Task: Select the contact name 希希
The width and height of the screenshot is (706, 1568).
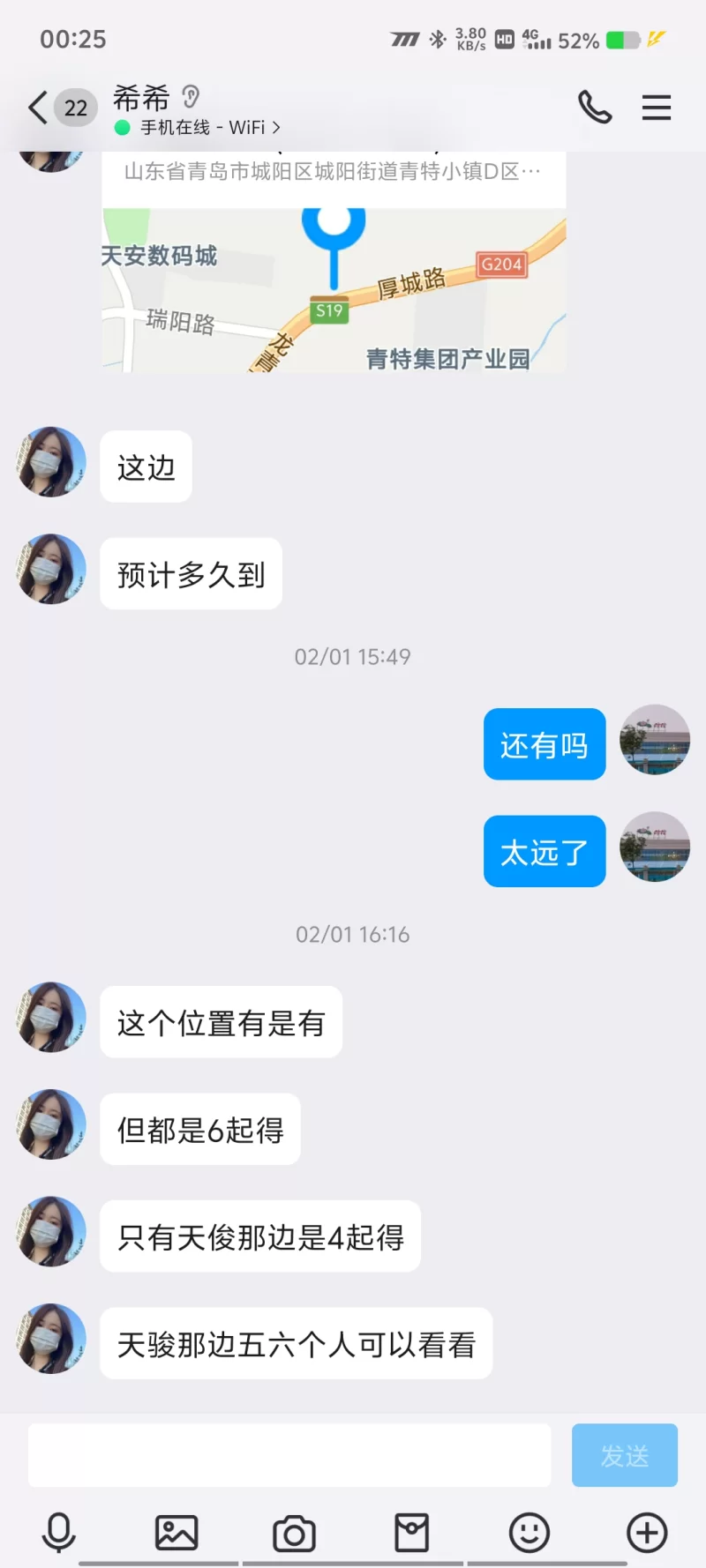Action: point(141,99)
